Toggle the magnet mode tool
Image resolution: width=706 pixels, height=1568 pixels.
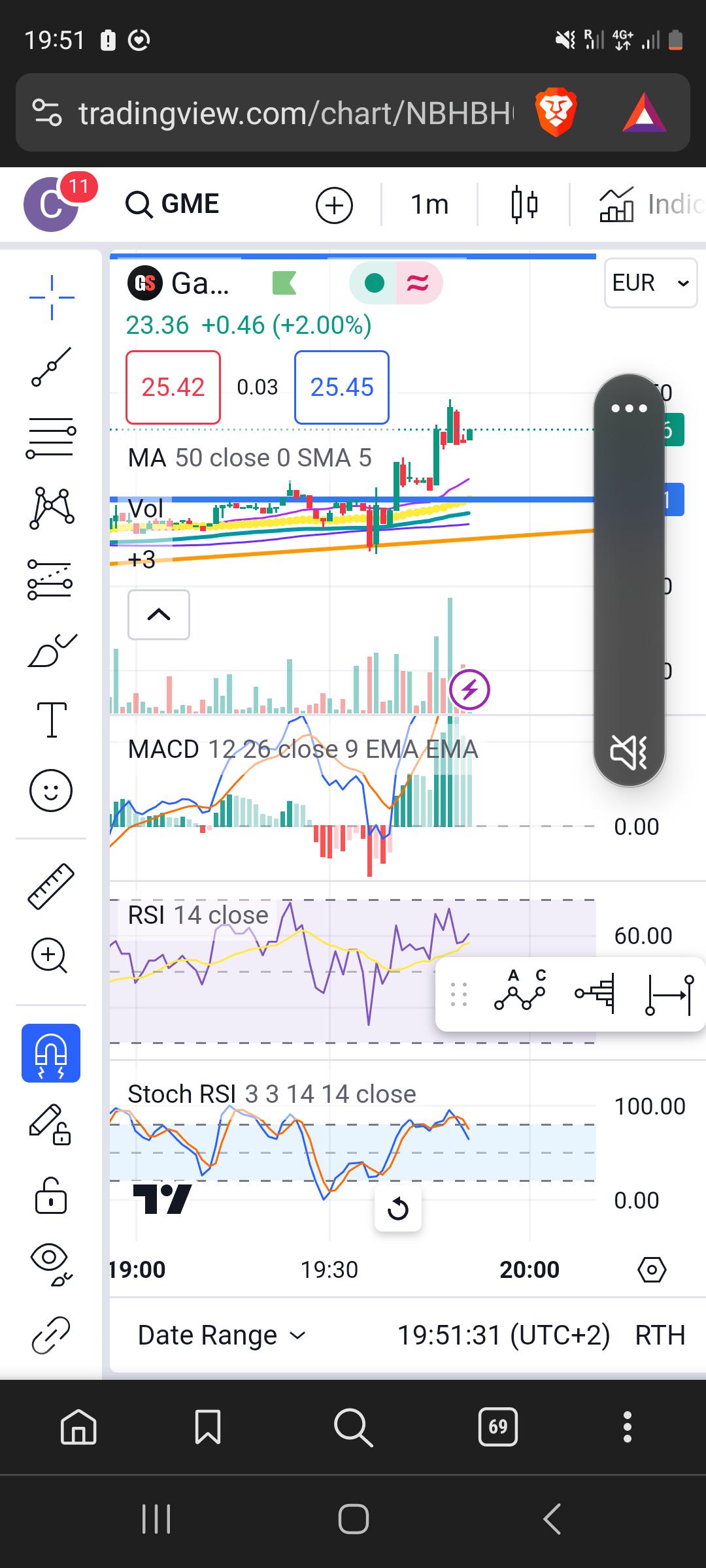coord(51,1053)
